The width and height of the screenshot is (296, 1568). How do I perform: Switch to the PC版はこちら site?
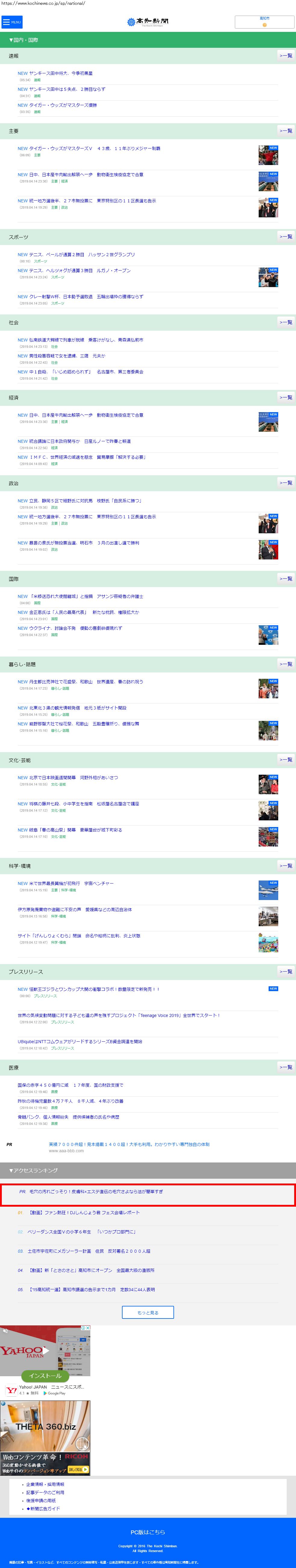click(x=148, y=1532)
